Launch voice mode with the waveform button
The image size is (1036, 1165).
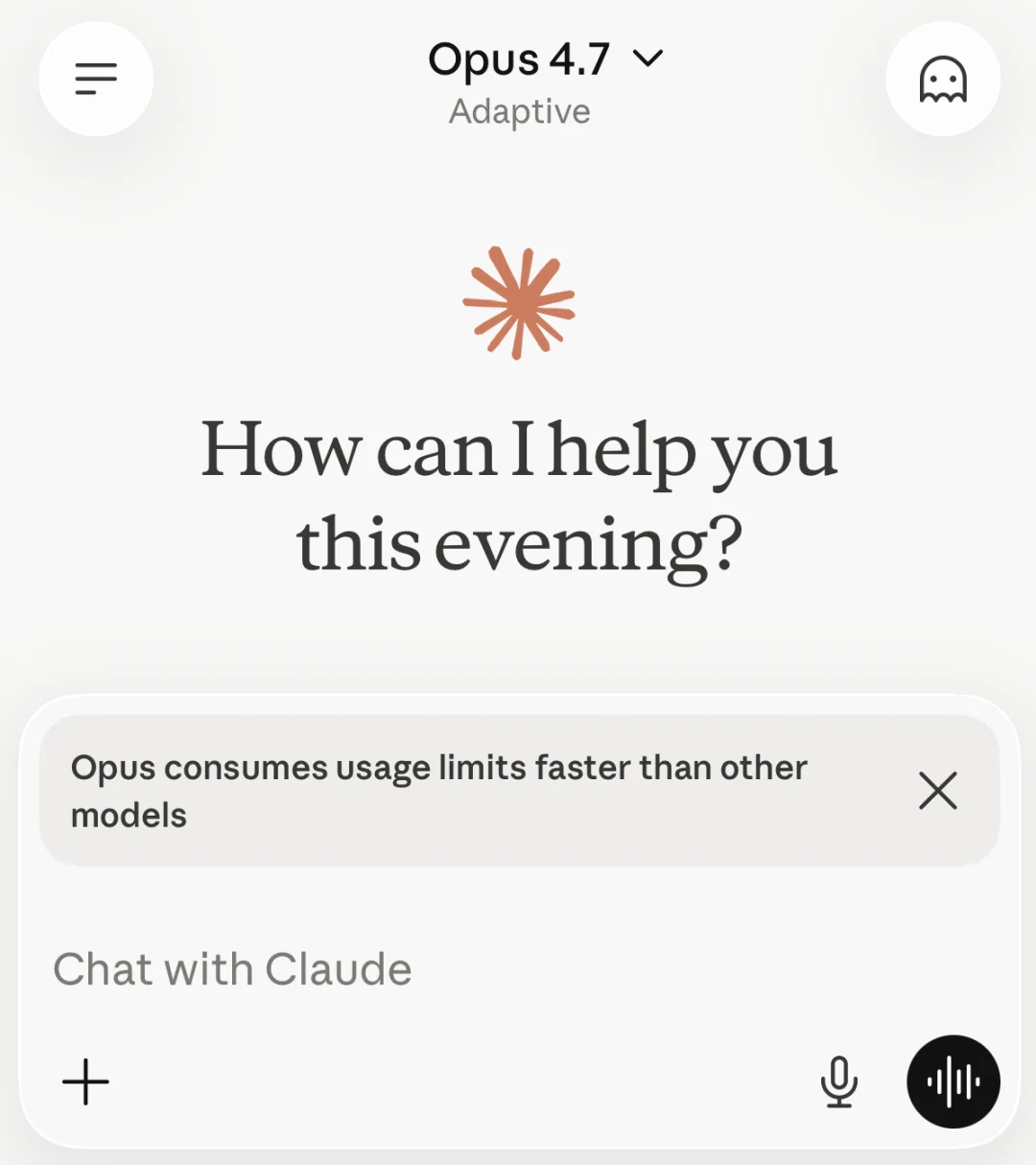coord(953,1081)
